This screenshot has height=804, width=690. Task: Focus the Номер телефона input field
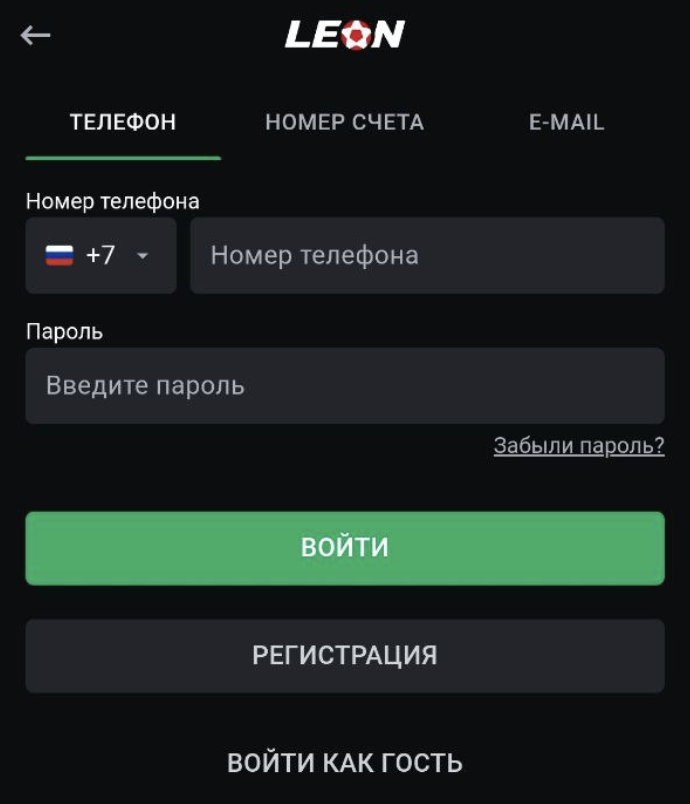click(427, 256)
